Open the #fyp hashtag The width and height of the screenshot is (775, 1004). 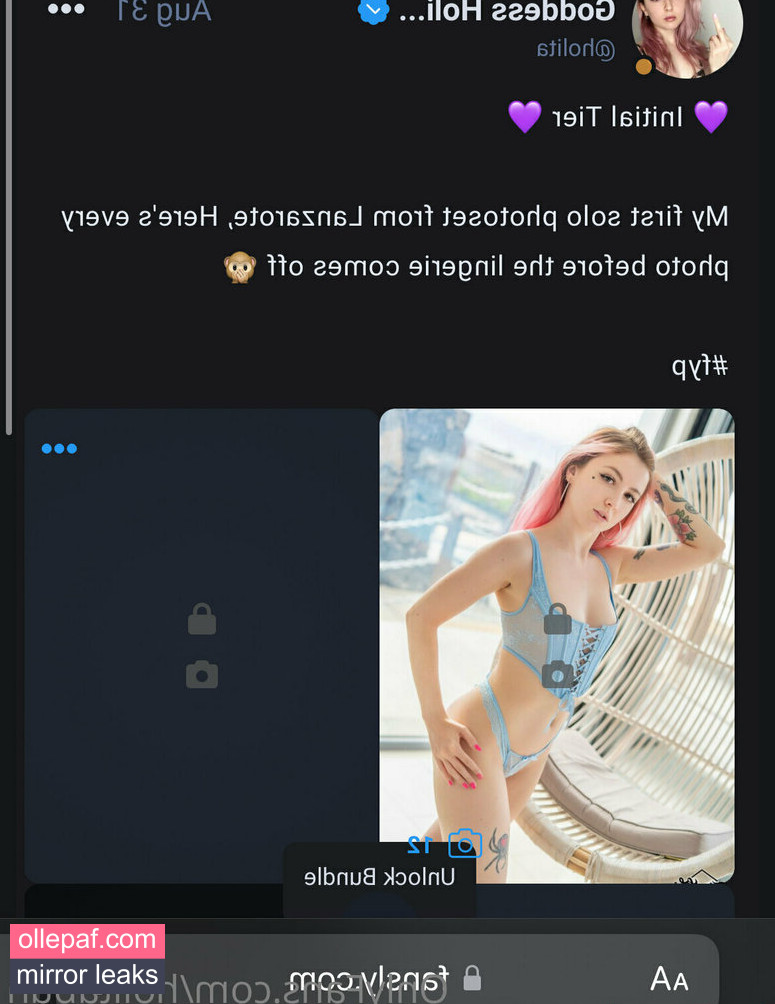[699, 366]
